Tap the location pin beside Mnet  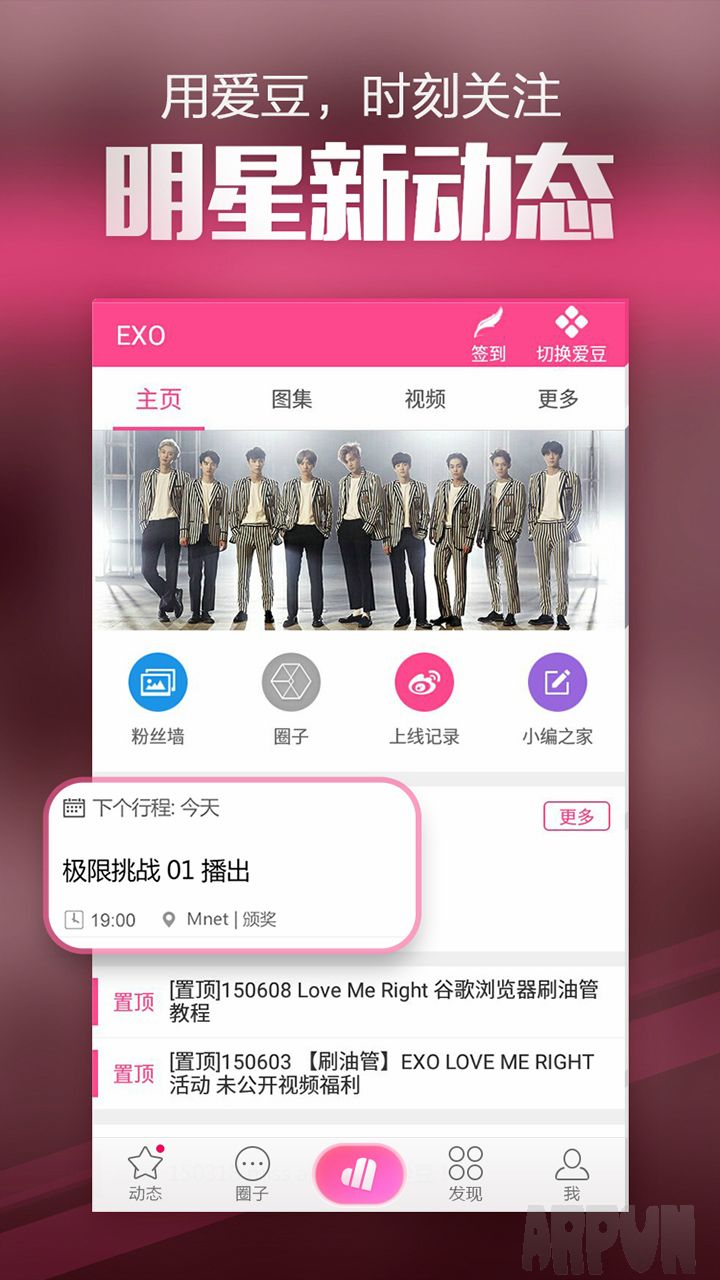click(x=169, y=918)
